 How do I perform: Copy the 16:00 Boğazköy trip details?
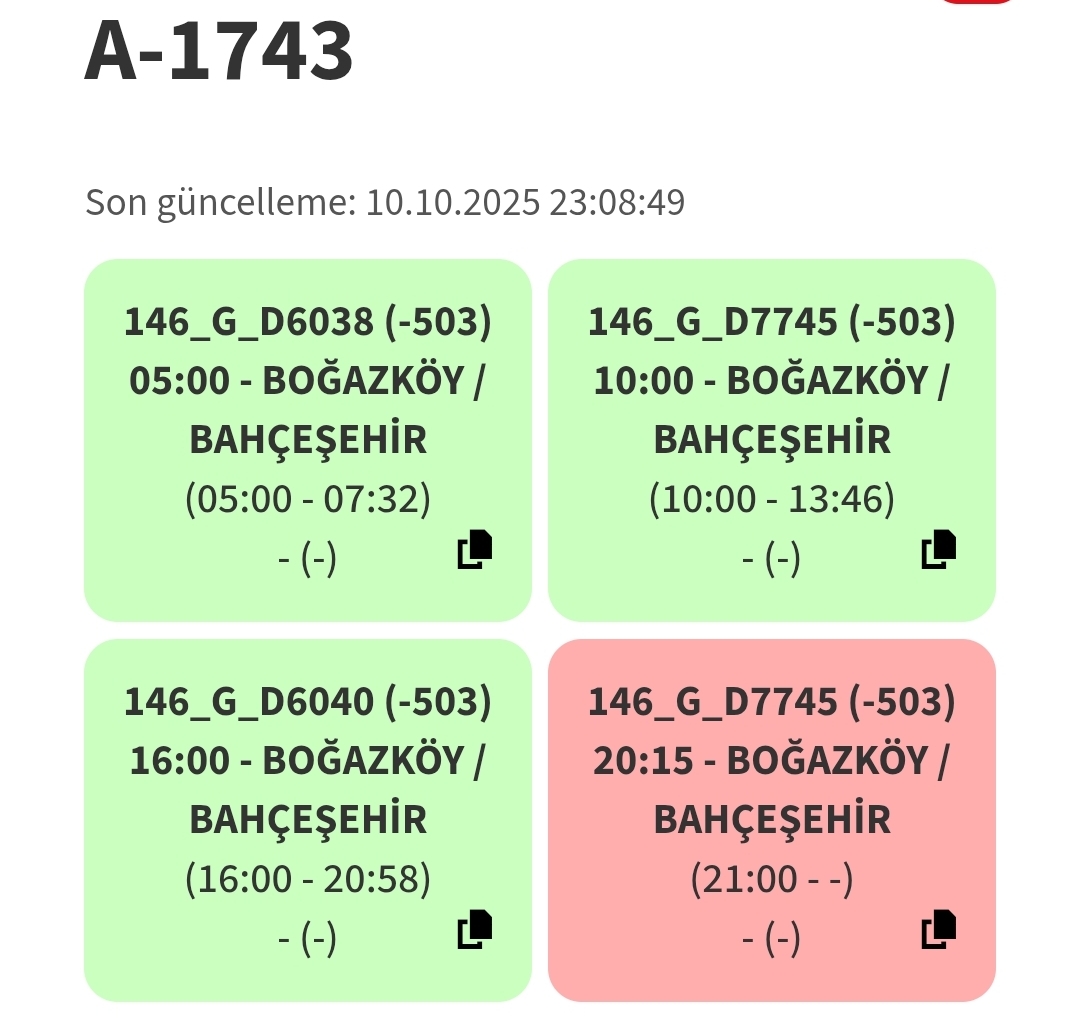point(475,930)
